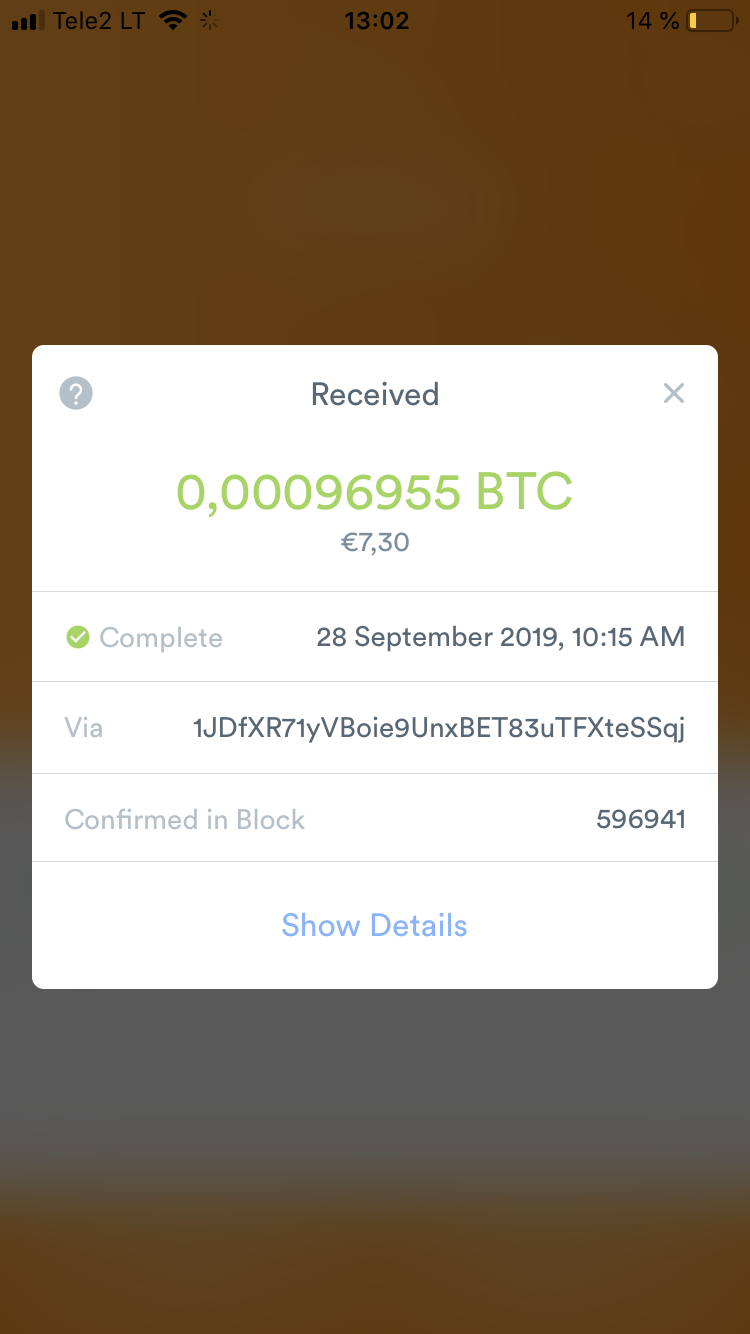This screenshot has width=750, height=1334.
Task: Open the help question mark icon
Action: coord(76,393)
